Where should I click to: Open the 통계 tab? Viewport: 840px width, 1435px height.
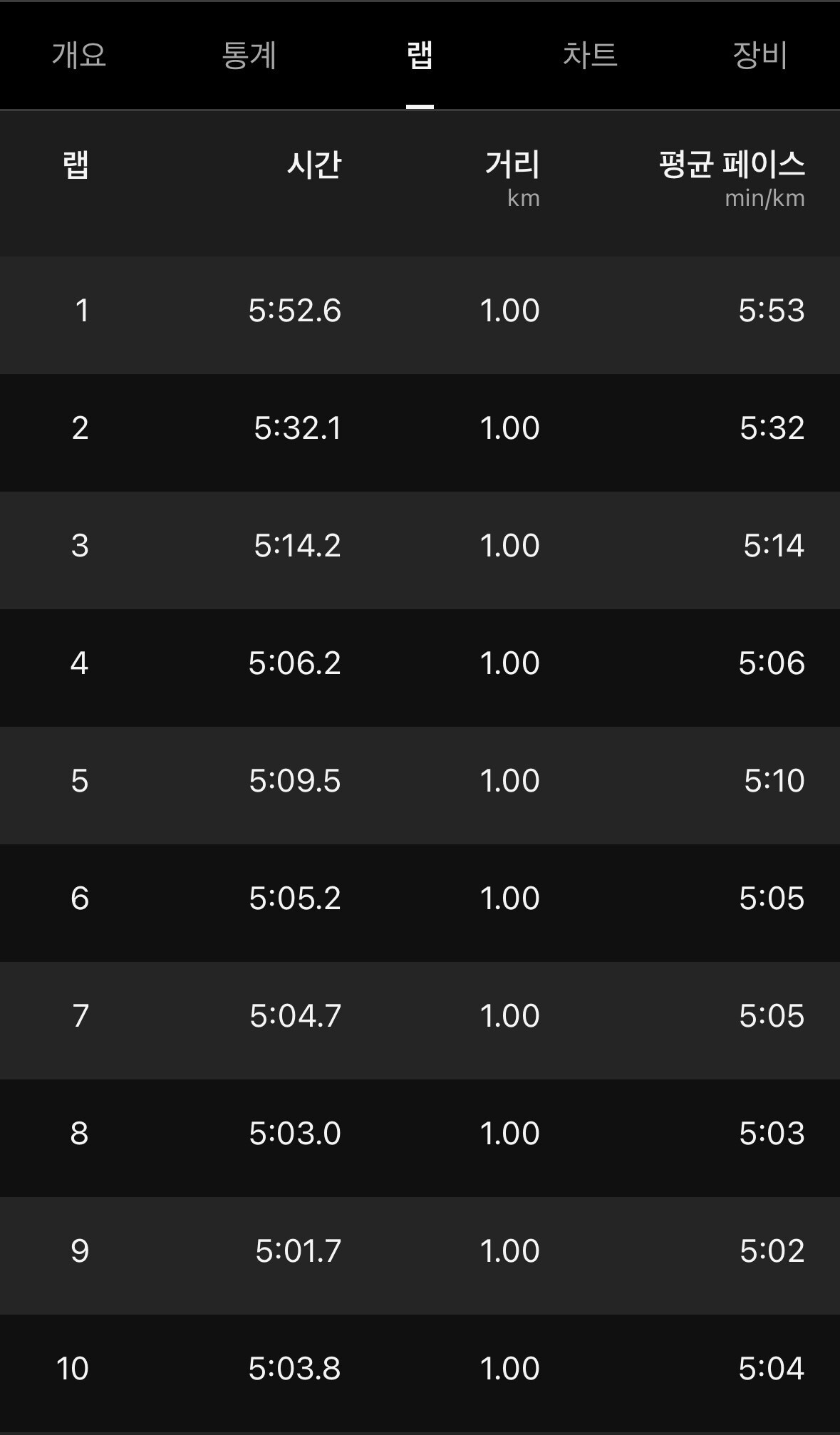click(249, 56)
